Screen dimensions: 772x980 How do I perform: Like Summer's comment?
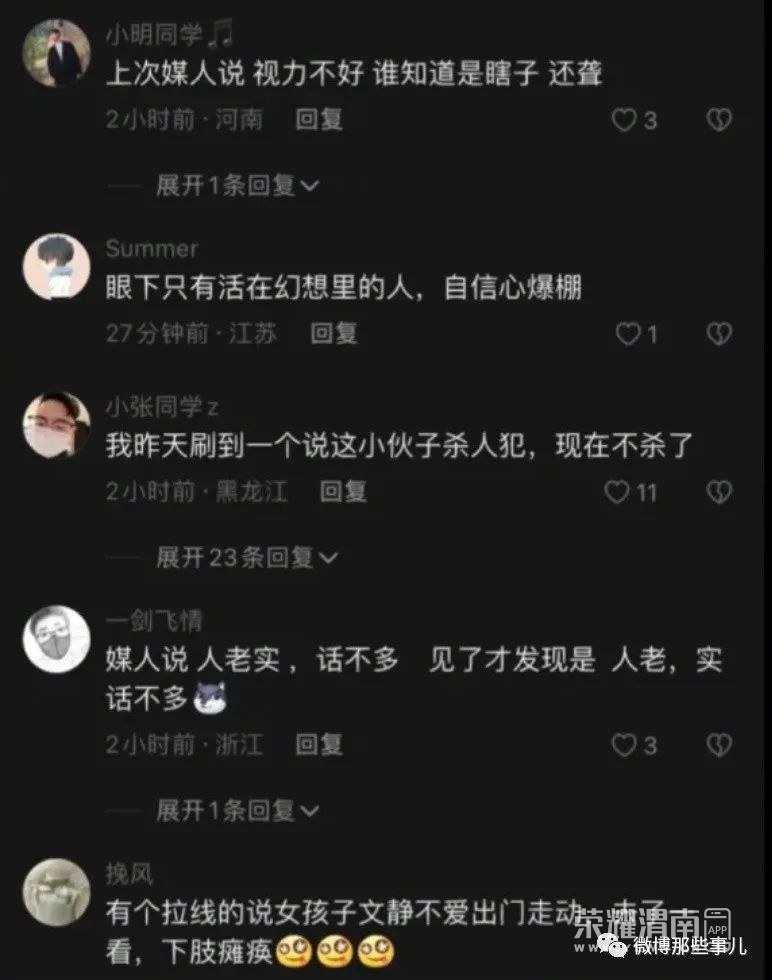point(627,334)
